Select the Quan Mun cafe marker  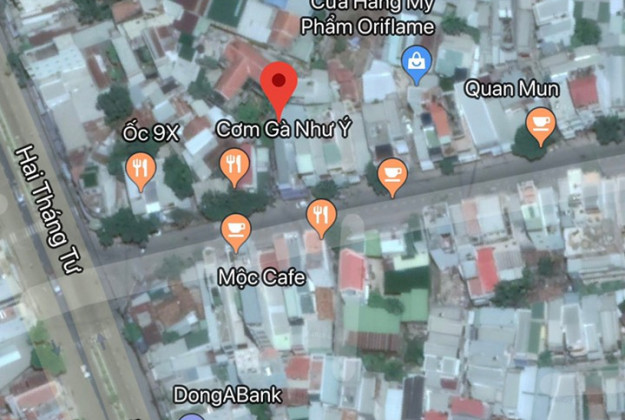tap(540, 124)
